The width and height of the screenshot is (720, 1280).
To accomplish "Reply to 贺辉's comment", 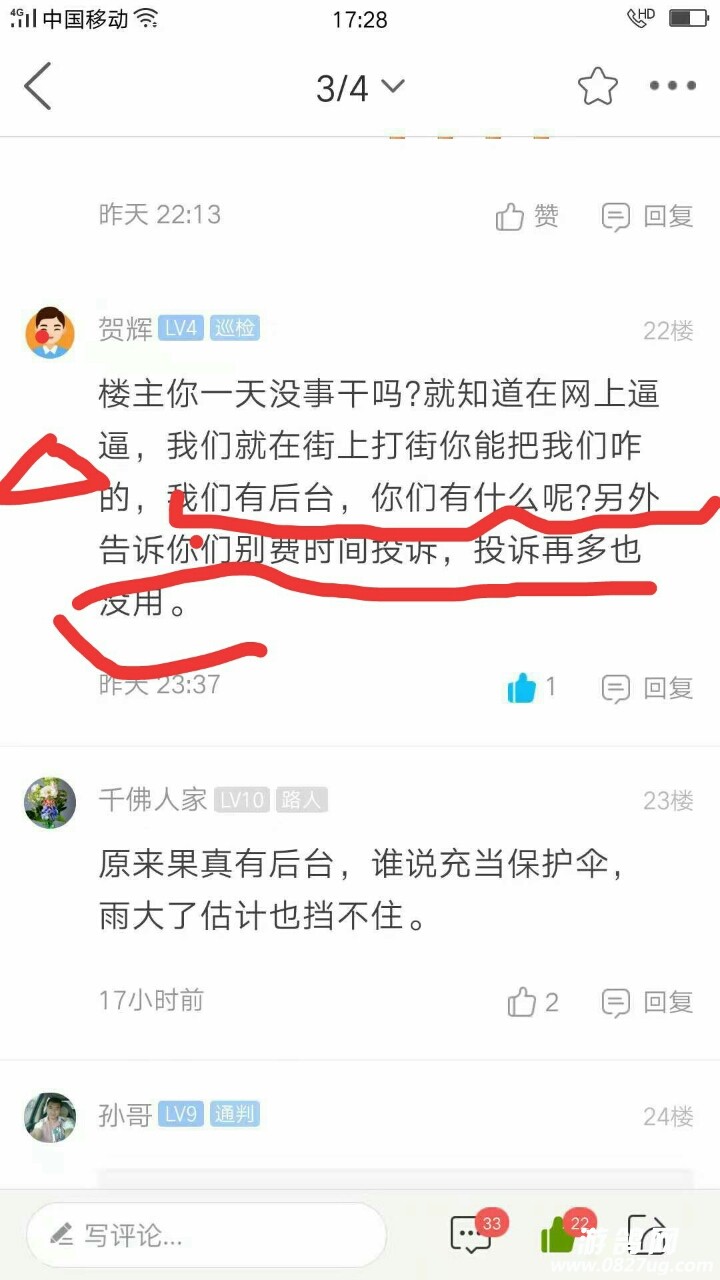I will click(647, 688).
